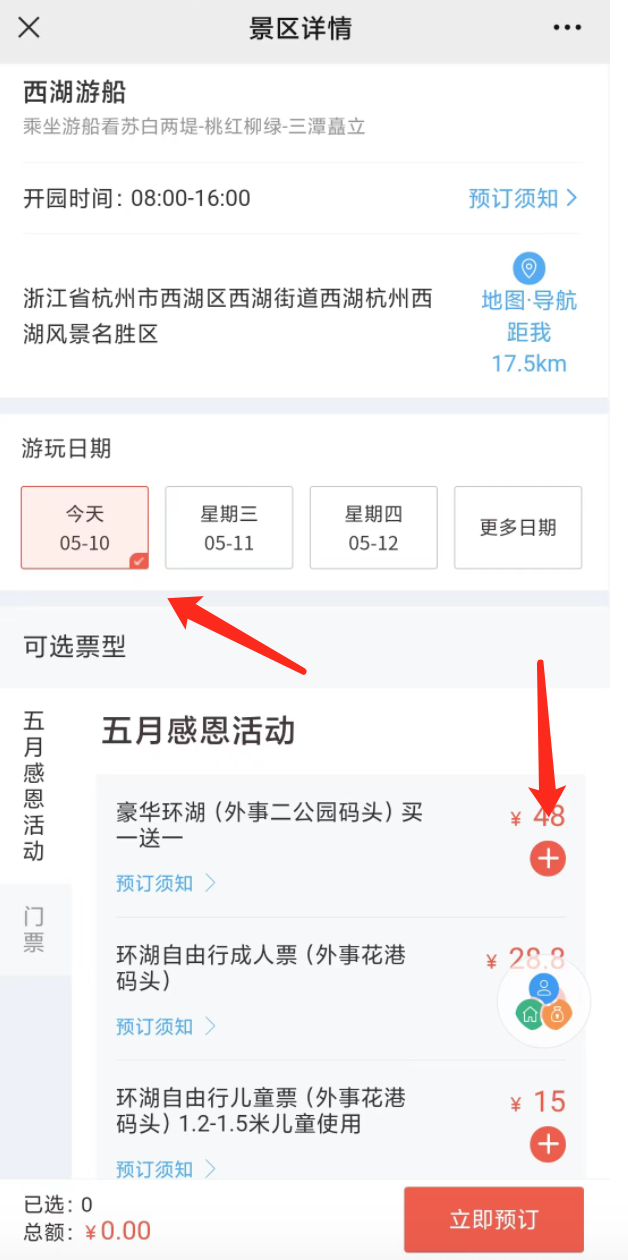Viewport: 628px width, 1260px height.
Task: Switch to 五月感恩活动 ticket category
Action: tap(35, 787)
